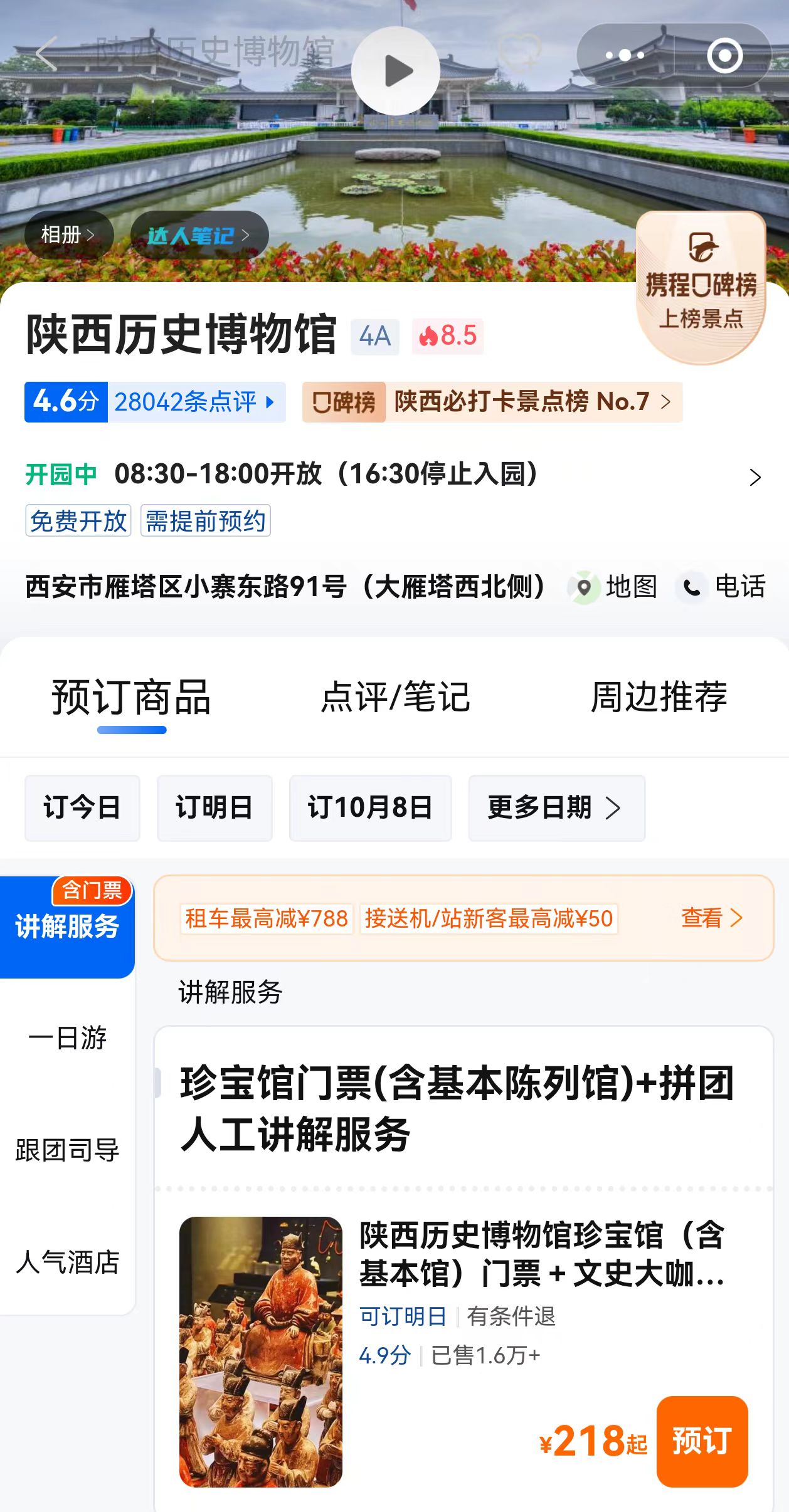
Task: Open 更多日期 to pick other dates
Action: pos(556,807)
